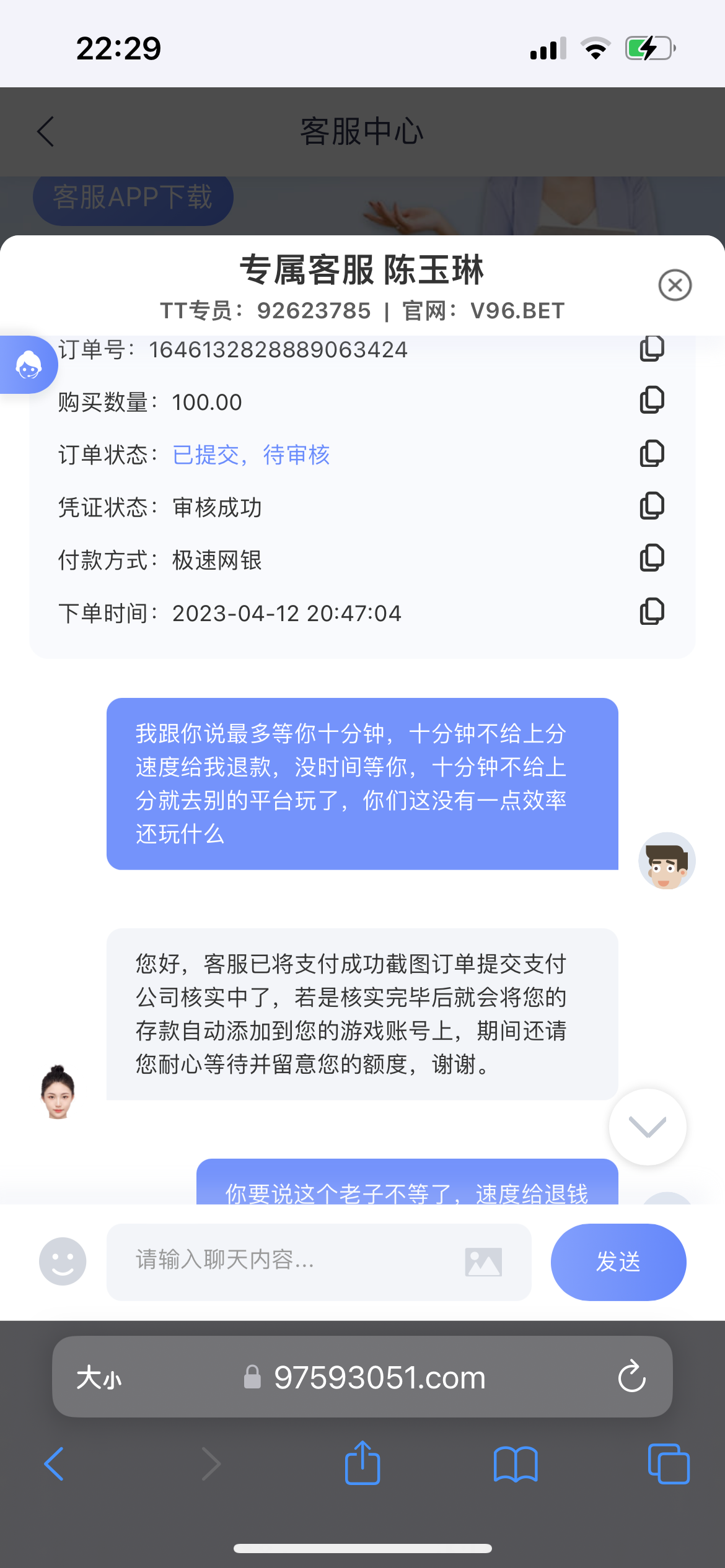Collapse chat to latest message via chevron
Viewport: 725px width, 1568px height.
pos(647,1127)
